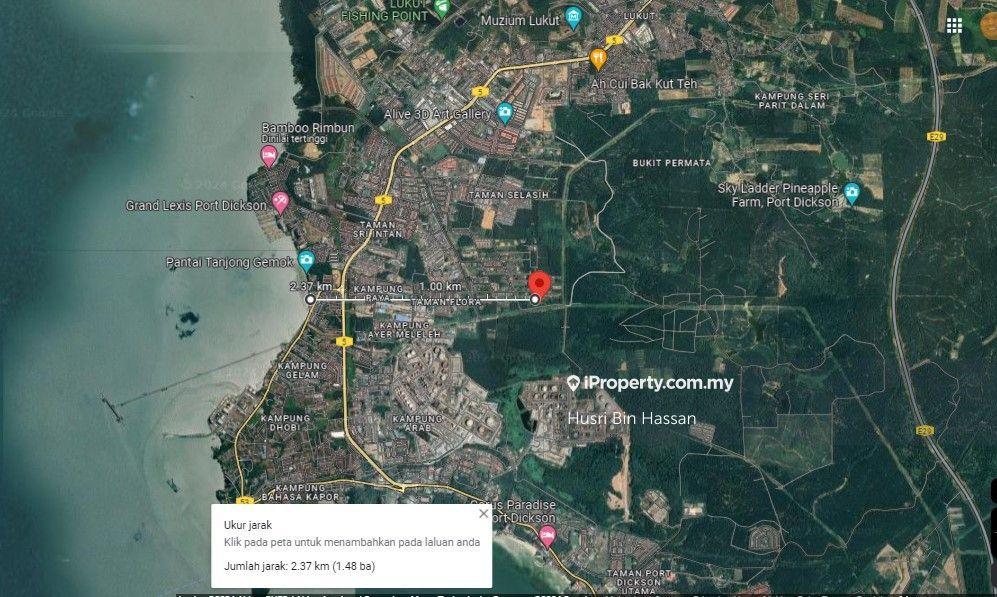Select the Grand Lexis Port Dickson marker
Viewport: 997px width, 597px height.
[x=280, y=202]
